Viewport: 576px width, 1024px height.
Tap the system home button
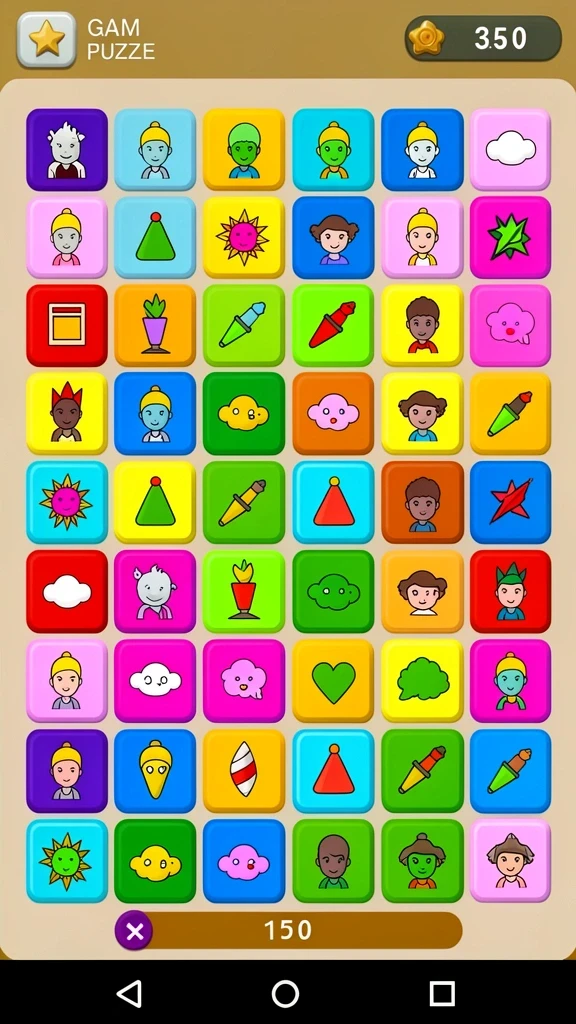point(285,993)
